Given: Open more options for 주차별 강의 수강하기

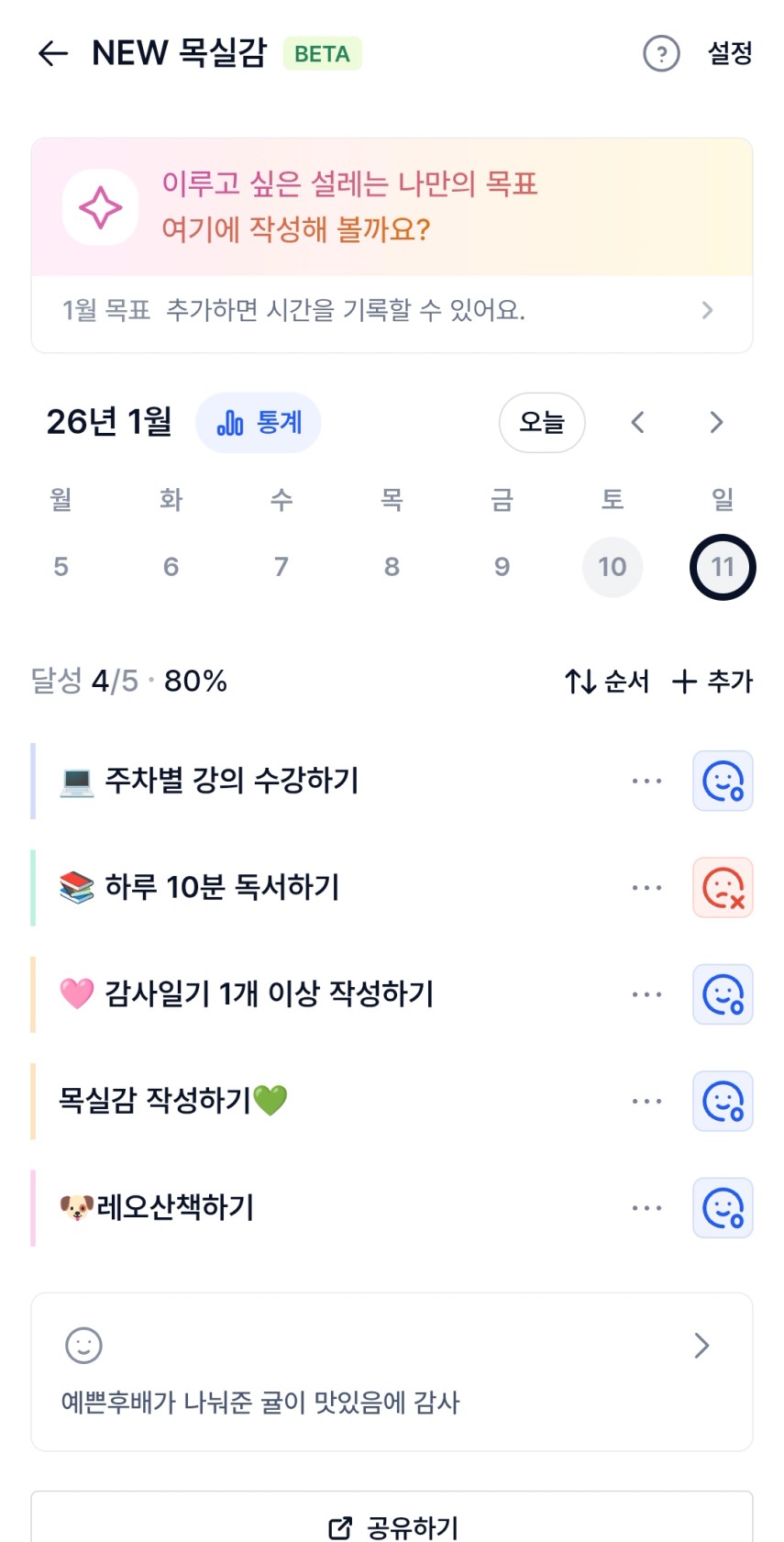Looking at the screenshot, I should click(x=646, y=782).
